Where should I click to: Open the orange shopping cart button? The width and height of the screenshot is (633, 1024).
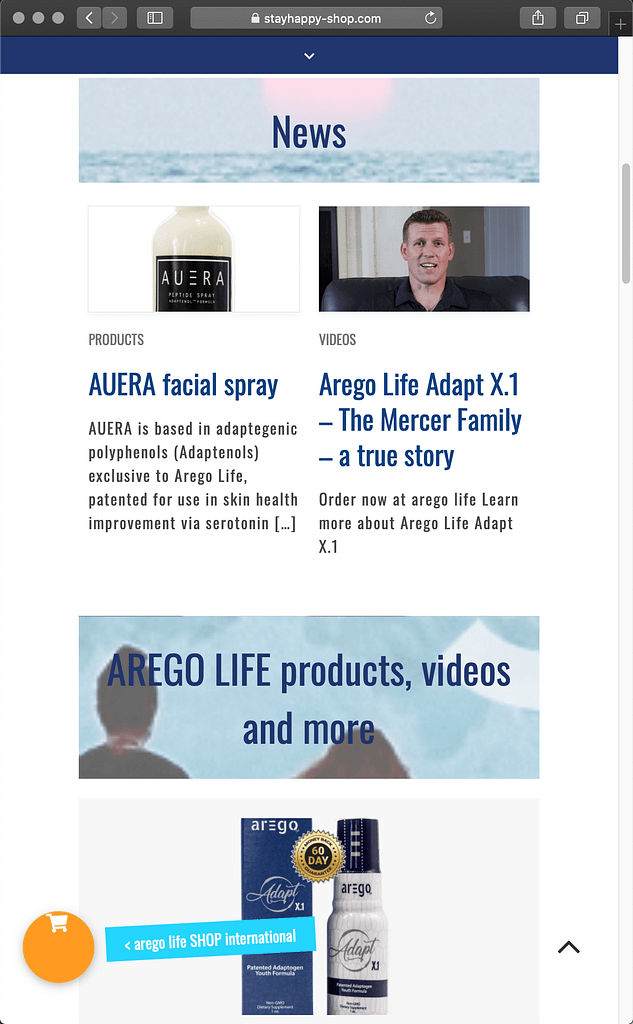(58, 946)
